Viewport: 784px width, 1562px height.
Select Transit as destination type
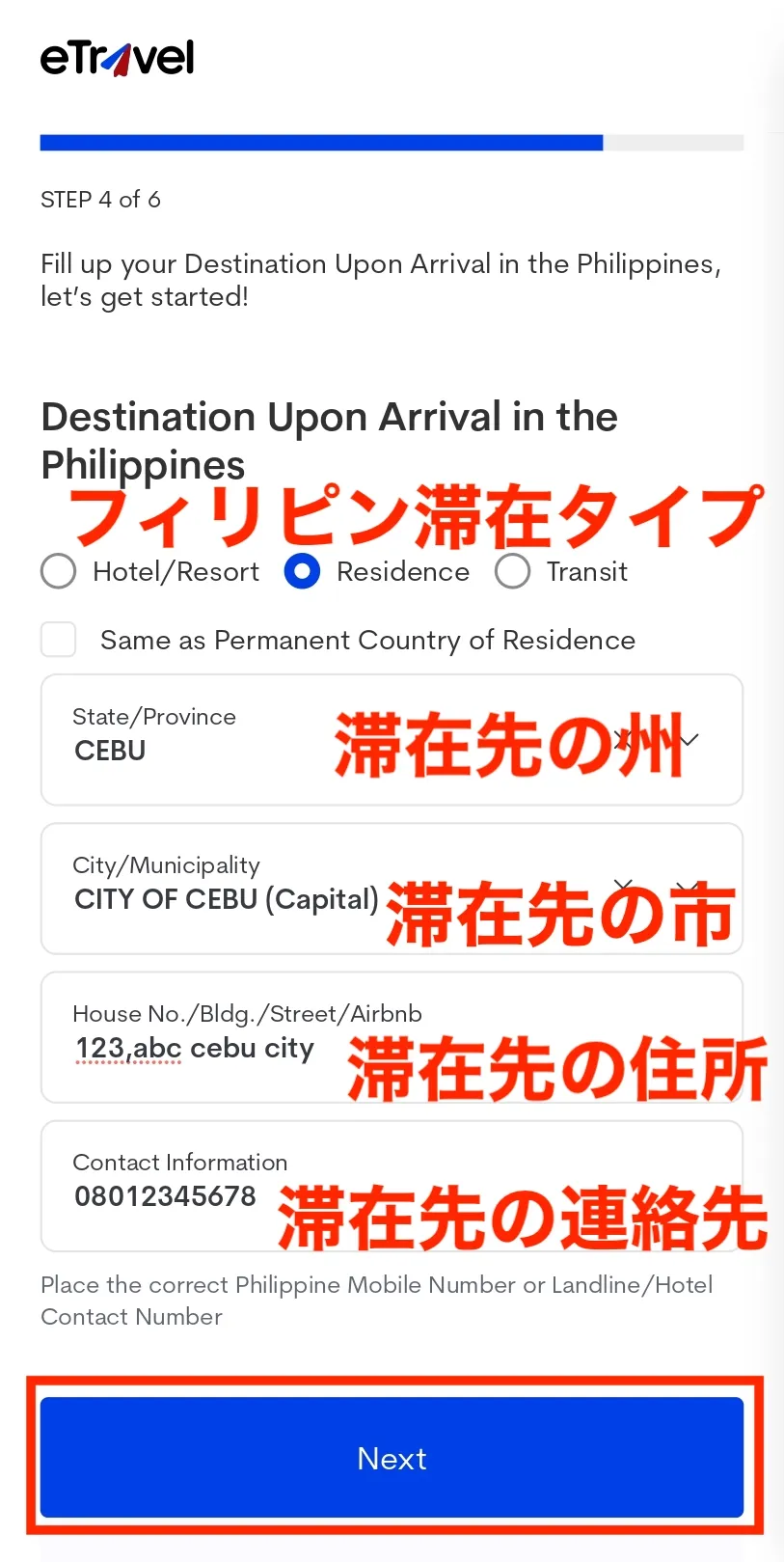[x=512, y=571]
